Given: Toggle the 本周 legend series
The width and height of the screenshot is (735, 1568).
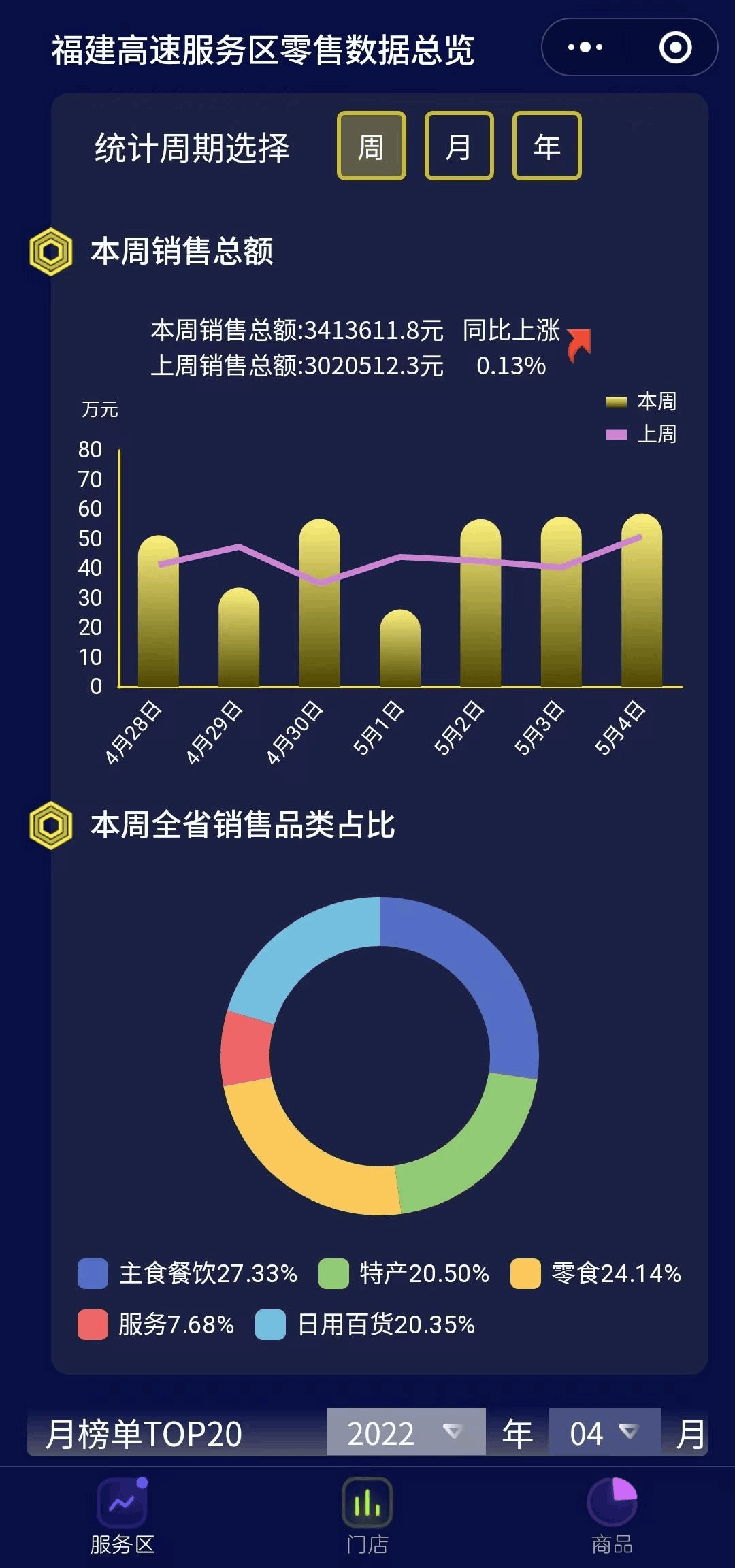Looking at the screenshot, I should 641,402.
